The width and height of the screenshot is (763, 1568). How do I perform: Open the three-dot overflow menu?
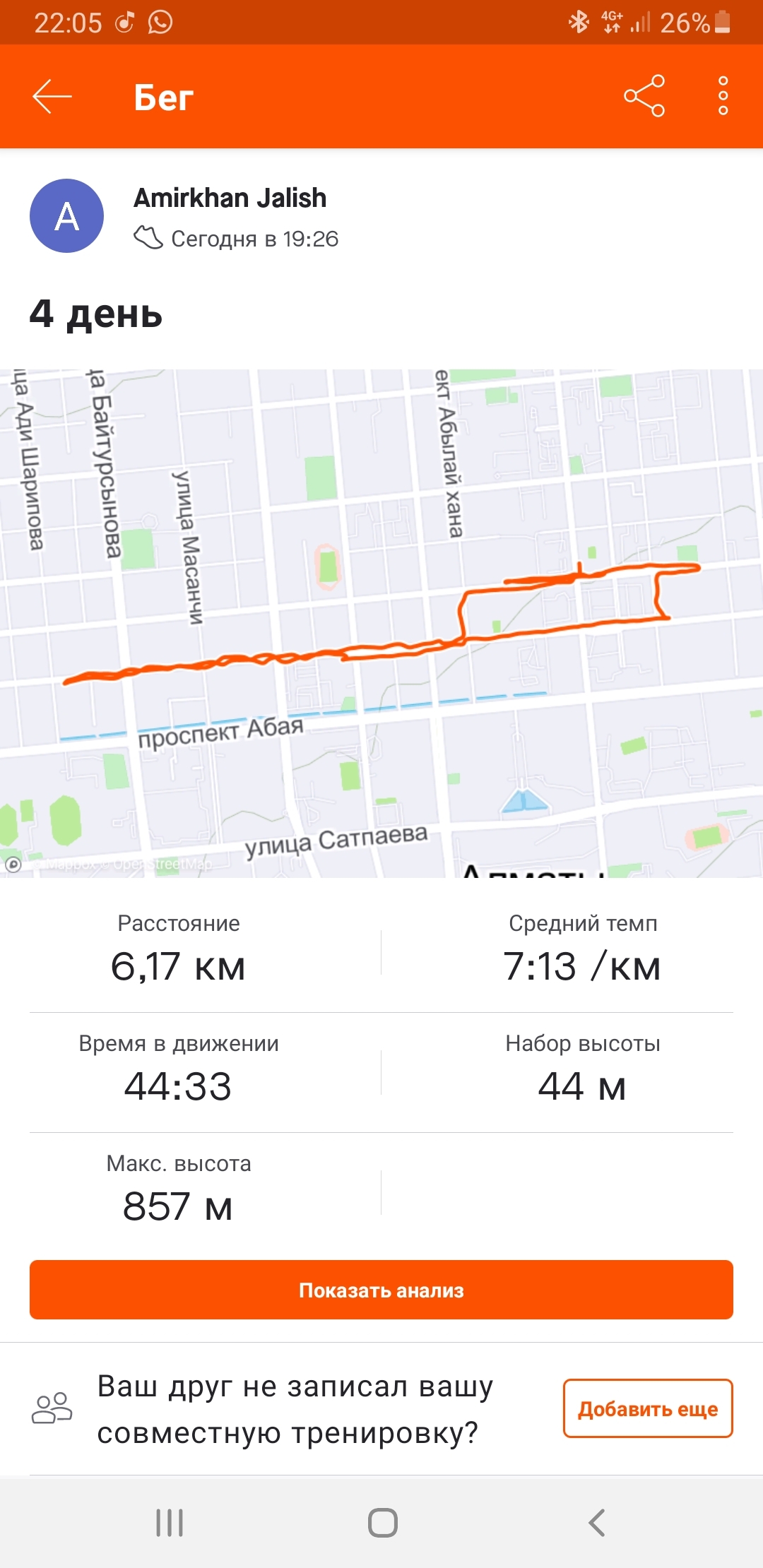(723, 96)
